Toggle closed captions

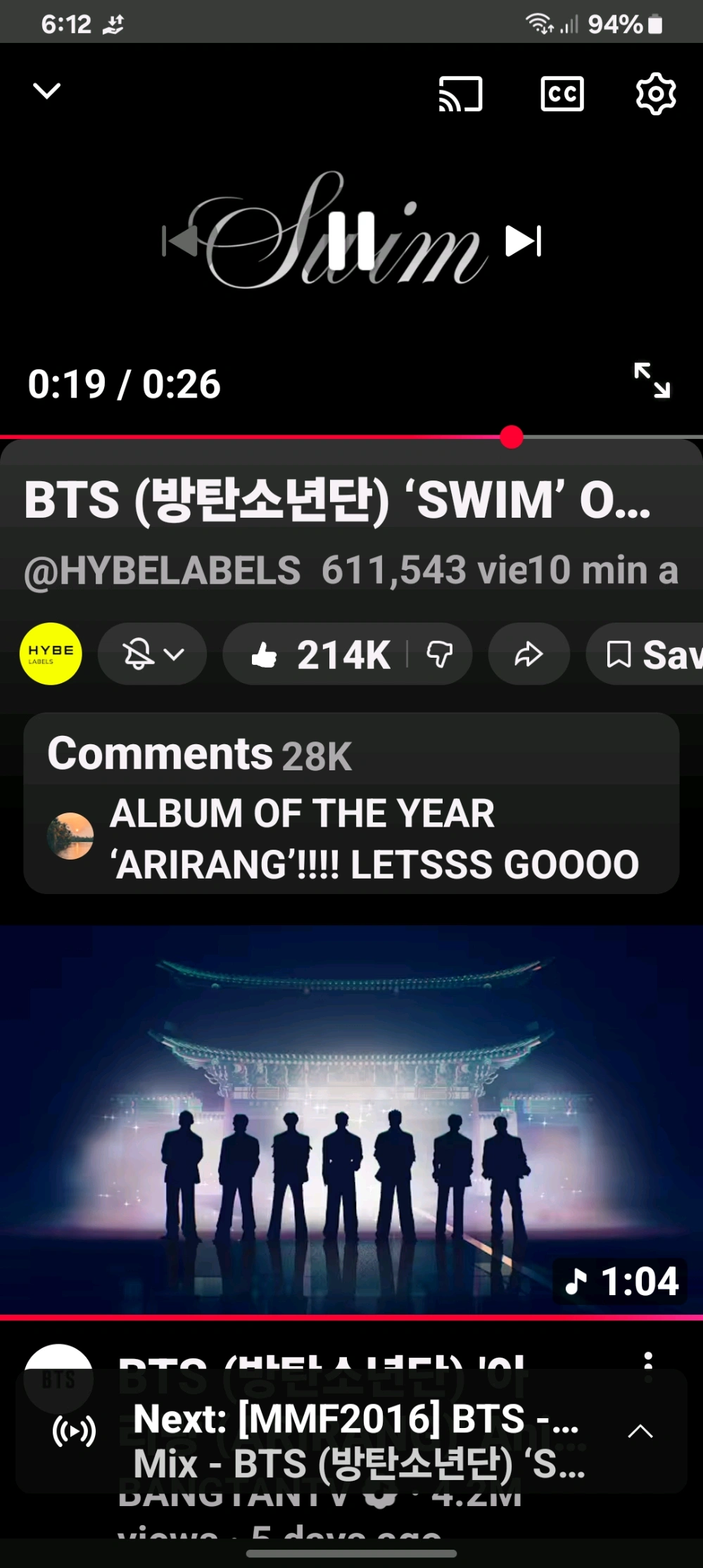(562, 94)
